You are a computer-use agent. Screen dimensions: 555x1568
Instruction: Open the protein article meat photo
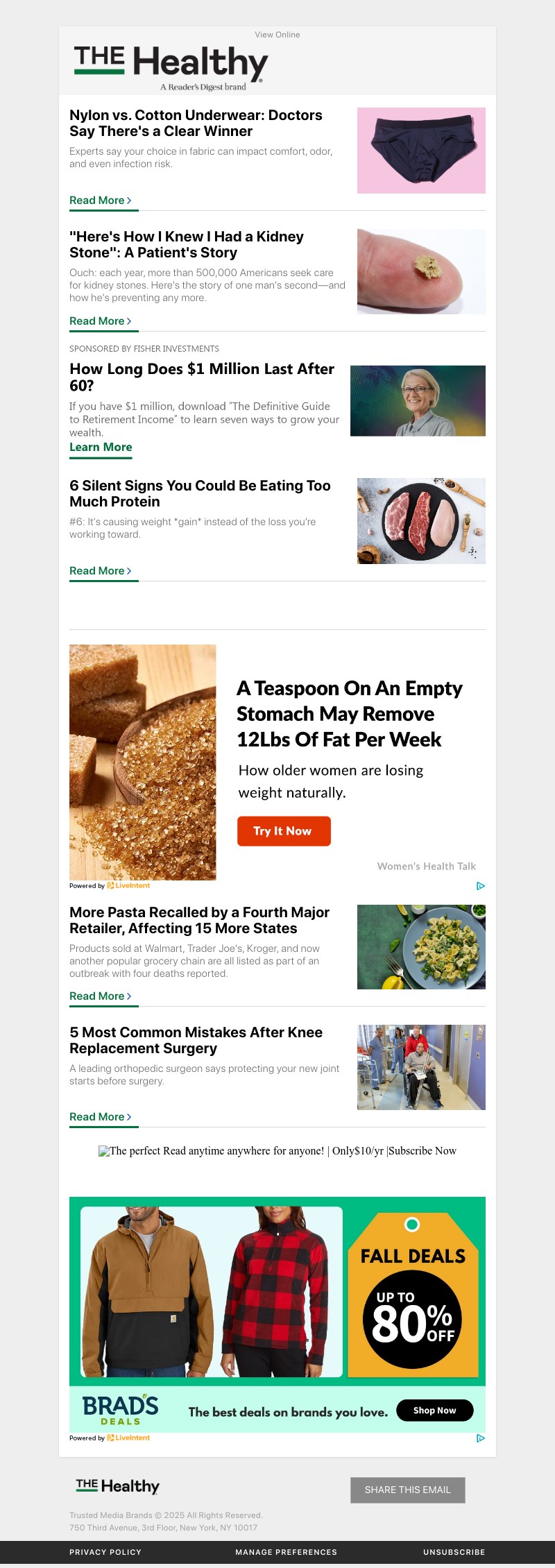click(x=421, y=521)
